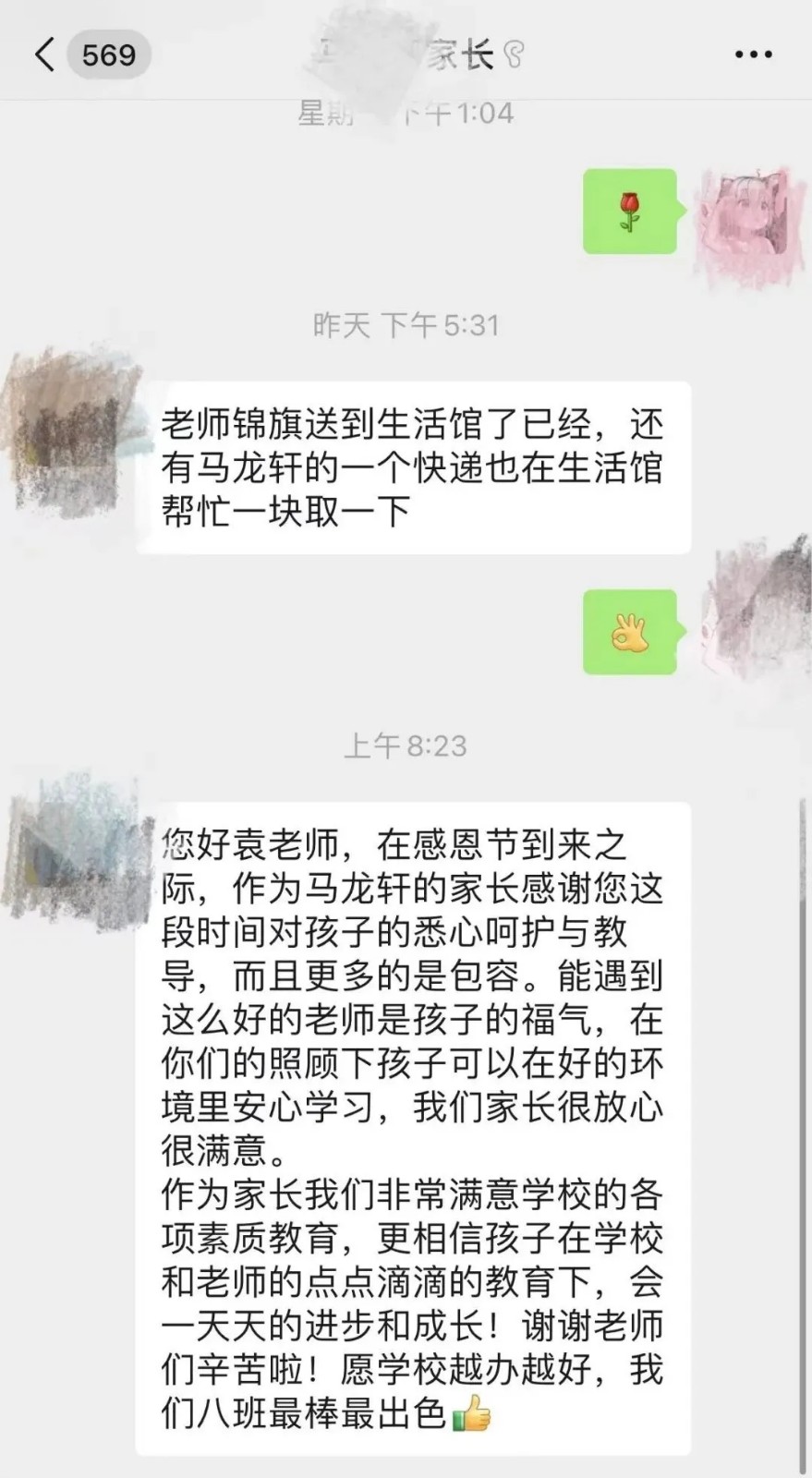The image size is (812, 1478).
Task: Go back to the chat list
Action: tap(44, 55)
